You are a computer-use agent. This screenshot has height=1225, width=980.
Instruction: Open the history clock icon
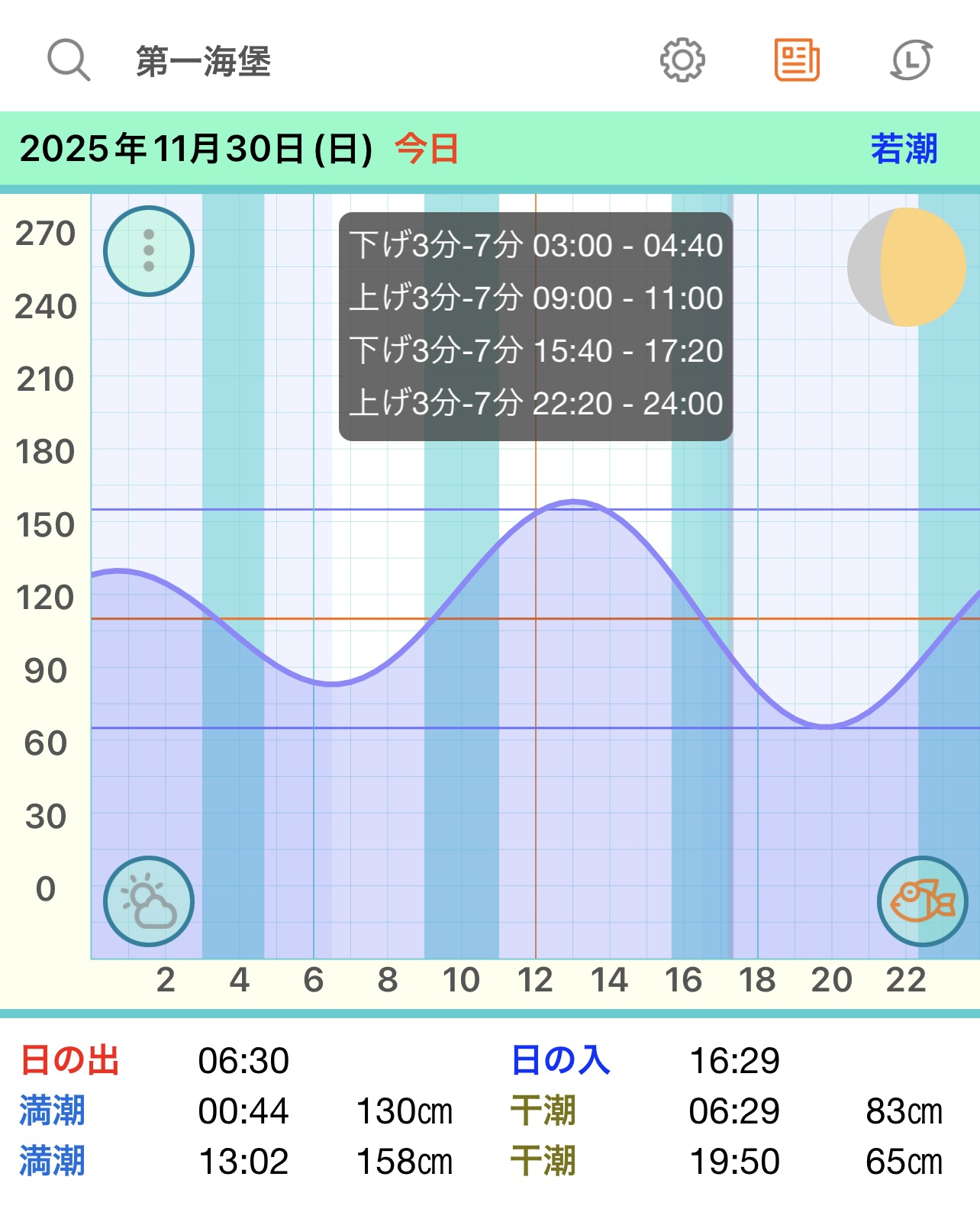coord(911,60)
